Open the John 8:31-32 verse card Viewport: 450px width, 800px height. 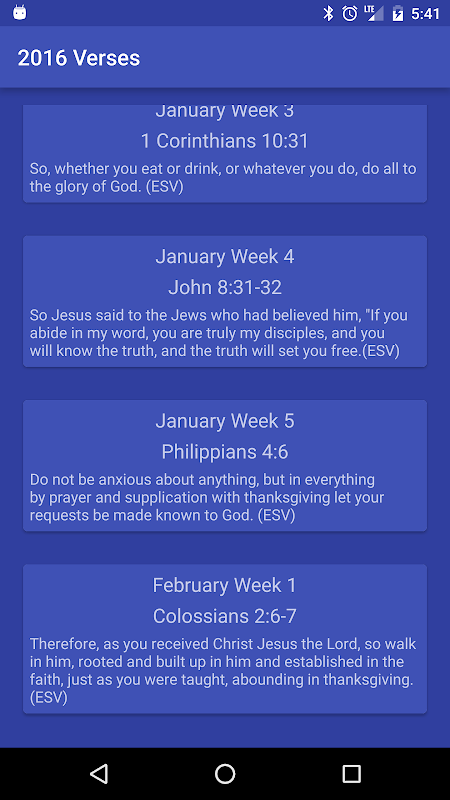pyautogui.click(x=224, y=301)
